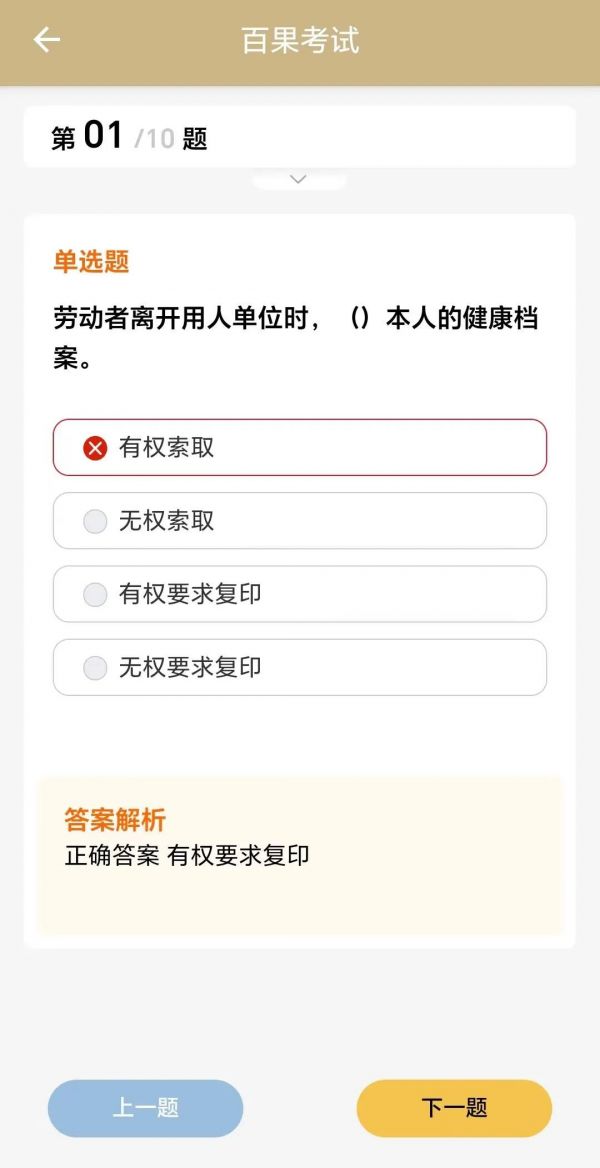Screen dimensions: 600x1168
Task: Pick the option 有权要求复印
Action: [x=299, y=594]
